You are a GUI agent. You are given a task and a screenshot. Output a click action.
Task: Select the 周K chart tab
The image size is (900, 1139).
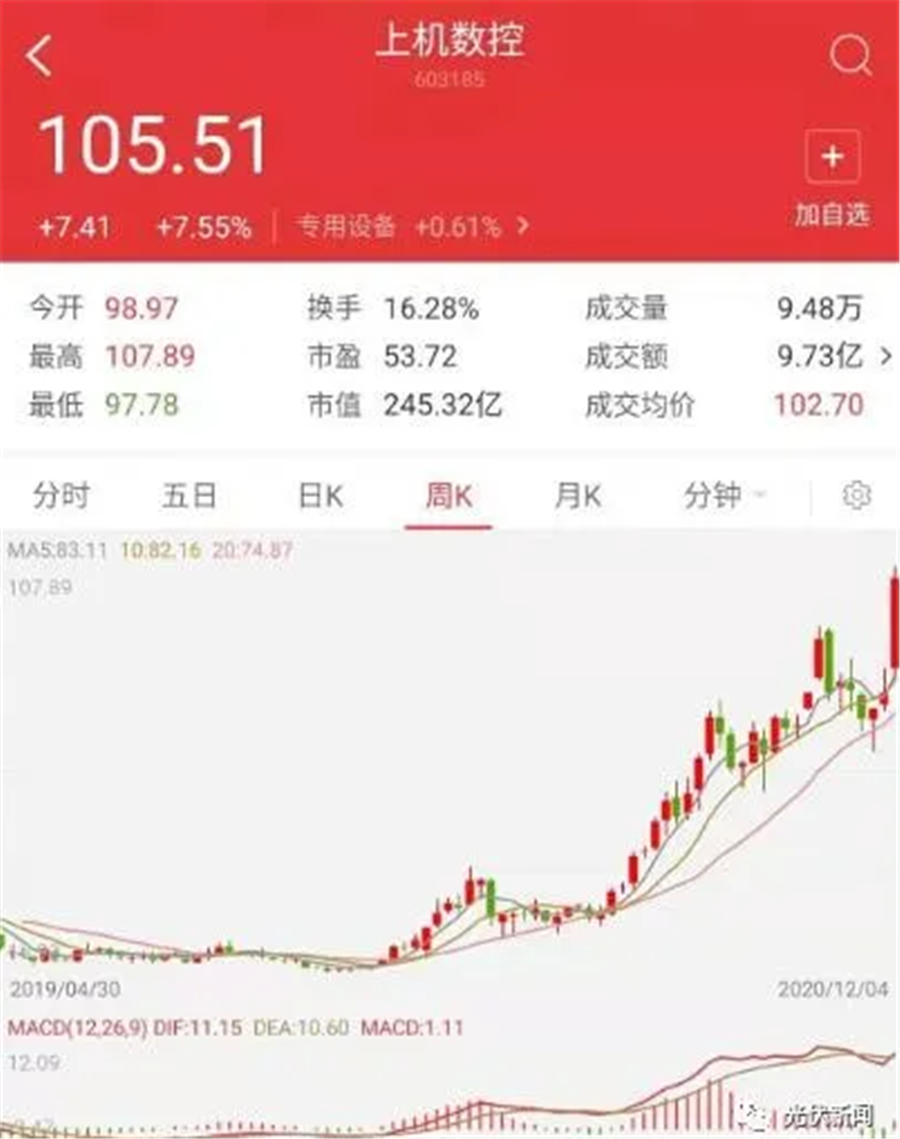tap(448, 496)
